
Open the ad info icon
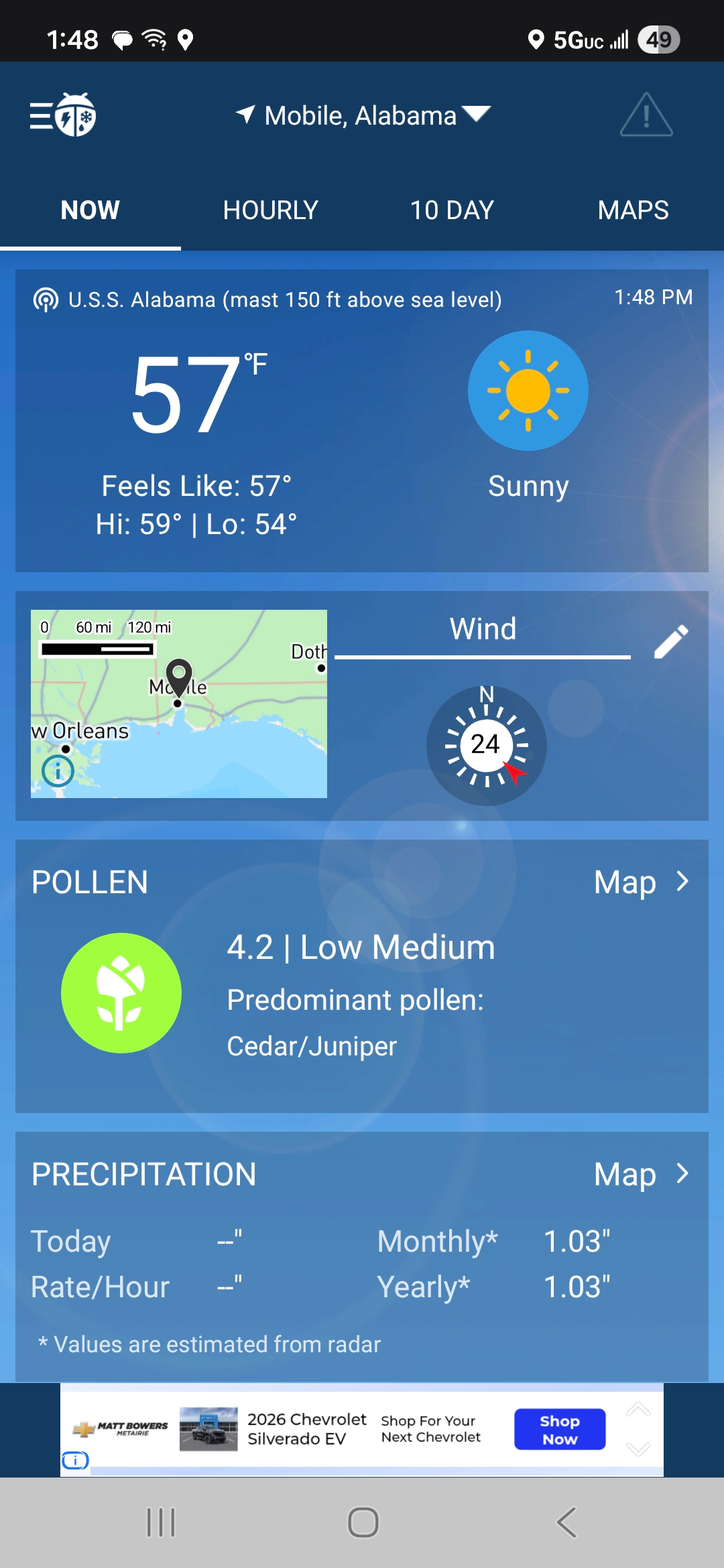pos(75,1460)
